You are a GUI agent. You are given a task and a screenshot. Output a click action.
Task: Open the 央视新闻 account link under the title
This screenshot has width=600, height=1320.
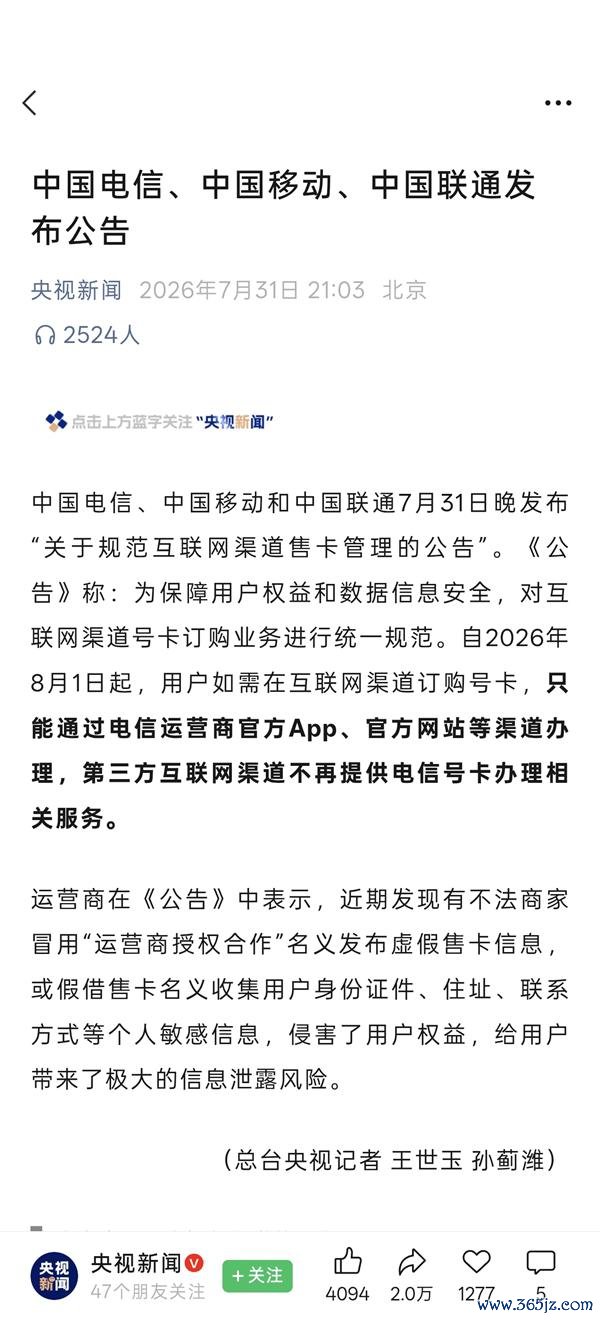[76, 290]
